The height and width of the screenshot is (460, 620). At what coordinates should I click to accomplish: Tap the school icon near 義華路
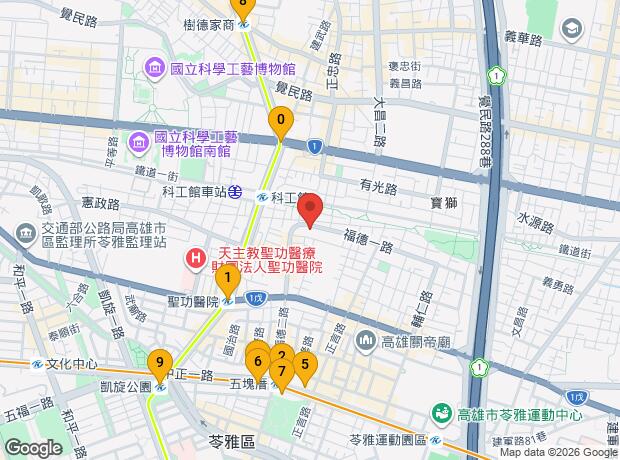coord(572,30)
